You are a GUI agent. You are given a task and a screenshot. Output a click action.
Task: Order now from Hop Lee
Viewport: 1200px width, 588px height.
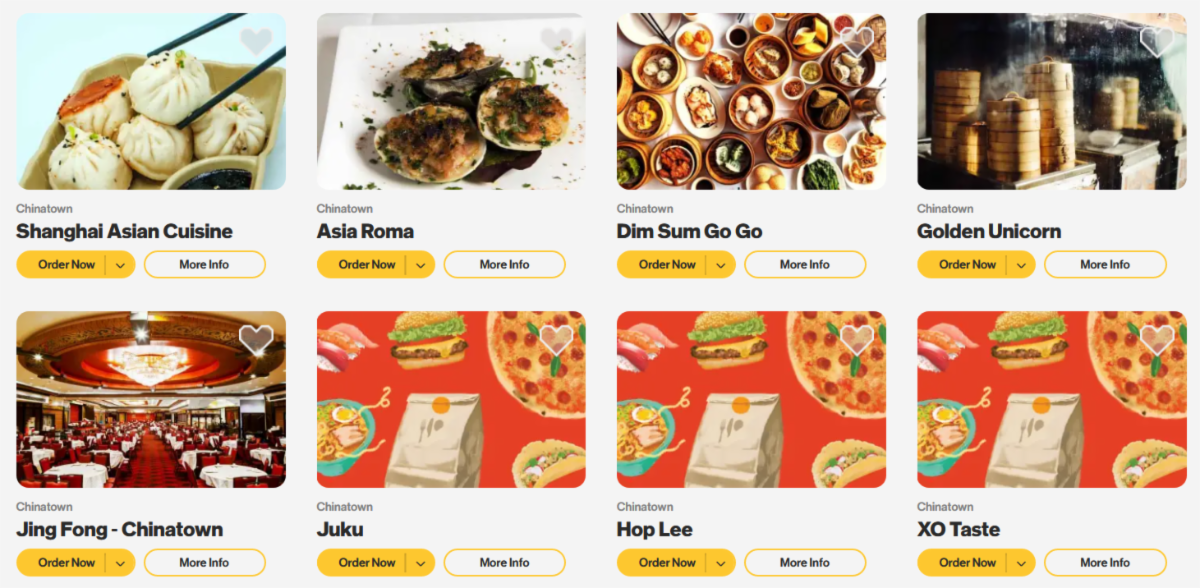(x=666, y=563)
